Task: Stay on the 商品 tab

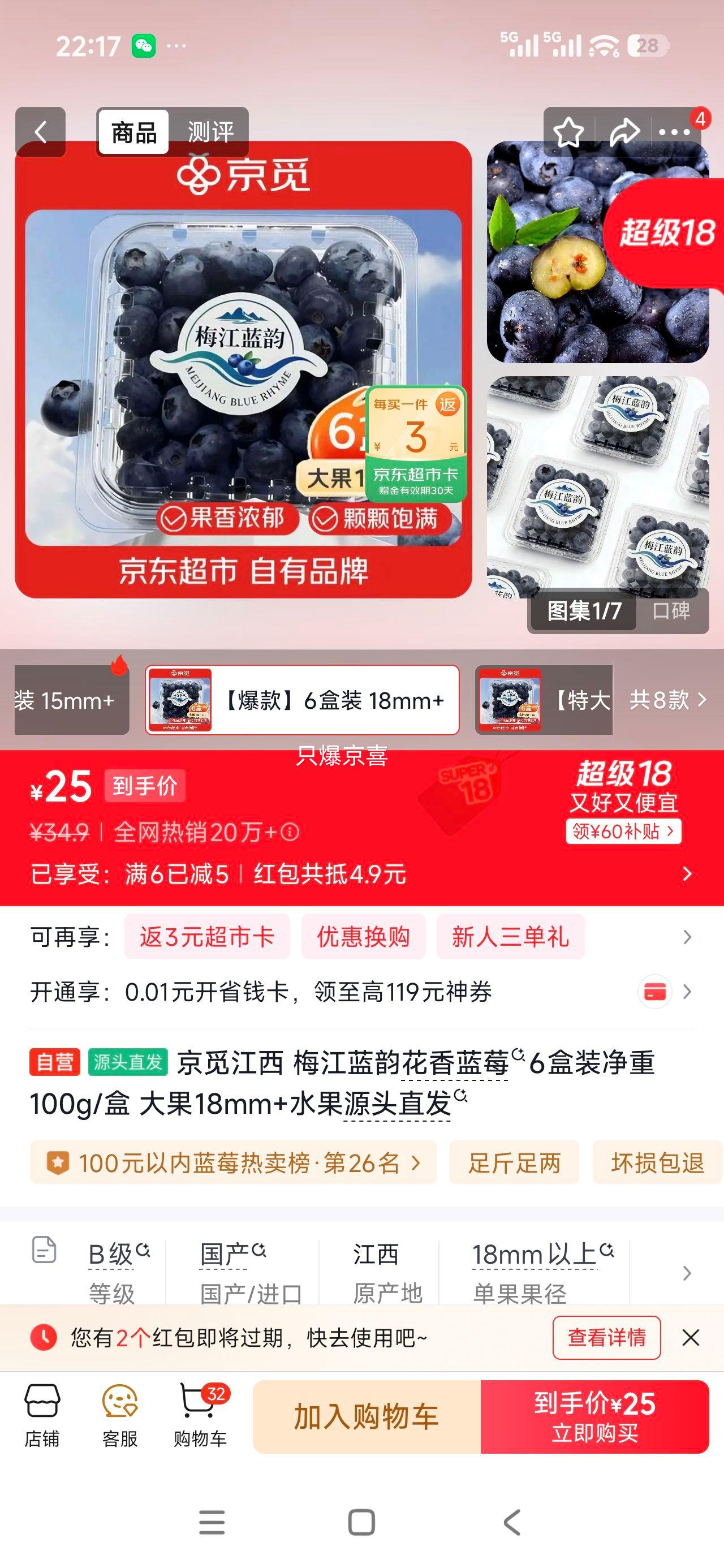Action: pos(135,131)
